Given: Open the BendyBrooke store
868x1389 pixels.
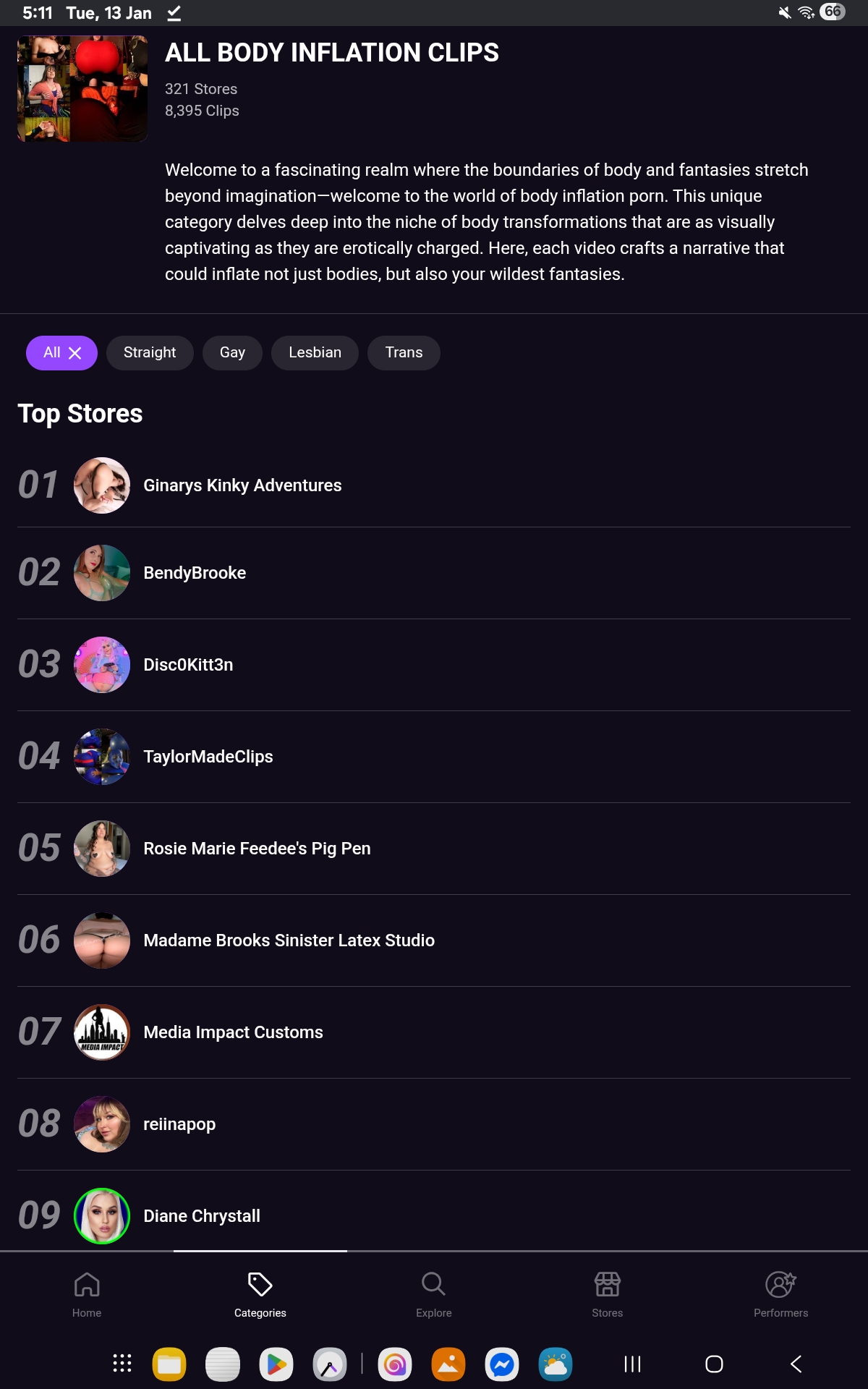Looking at the screenshot, I should (195, 573).
